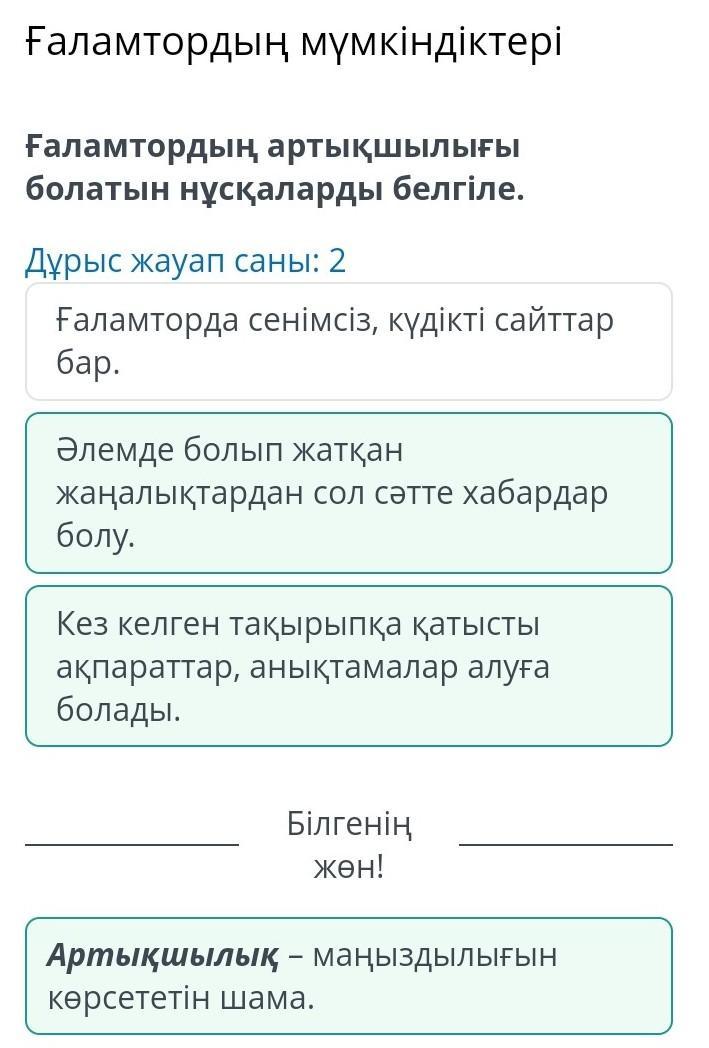This screenshot has width=709, height=1048.
Task: Toggle the answer 'Әлемде болып жатқан жаңалықтардан' option
Action: point(348,493)
